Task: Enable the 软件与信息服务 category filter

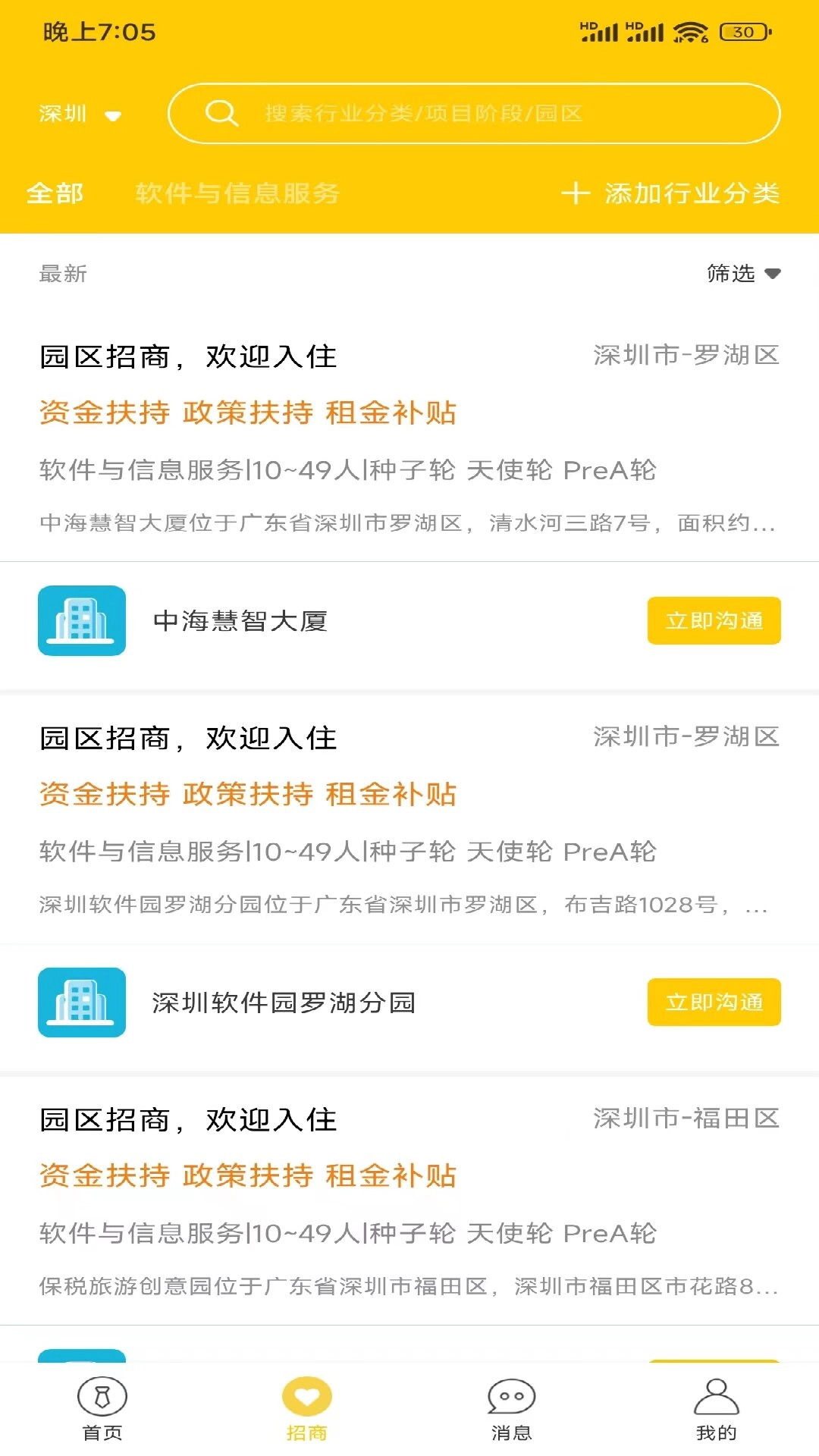Action: point(237,193)
